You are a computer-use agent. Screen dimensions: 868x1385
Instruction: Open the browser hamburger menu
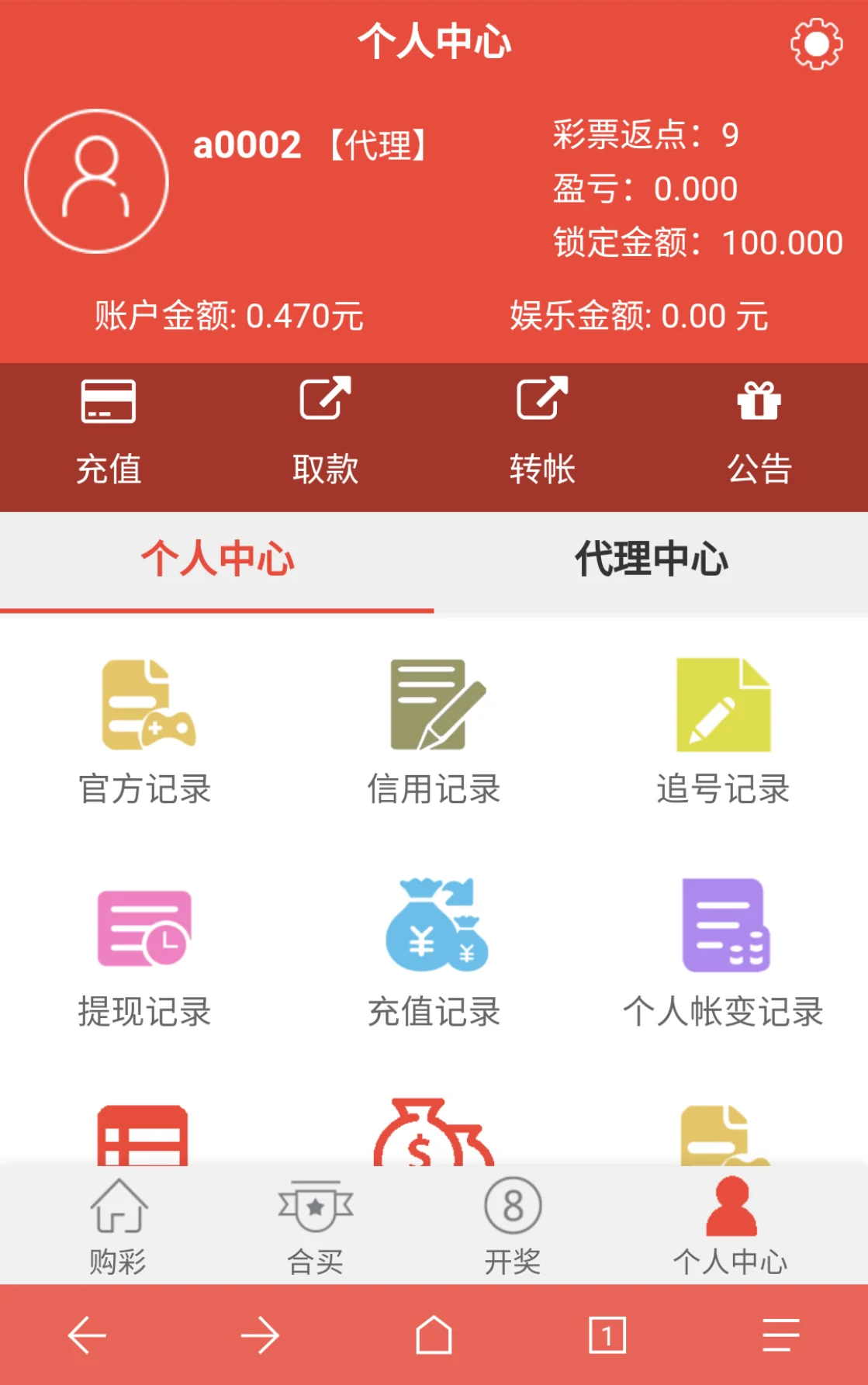780,1335
